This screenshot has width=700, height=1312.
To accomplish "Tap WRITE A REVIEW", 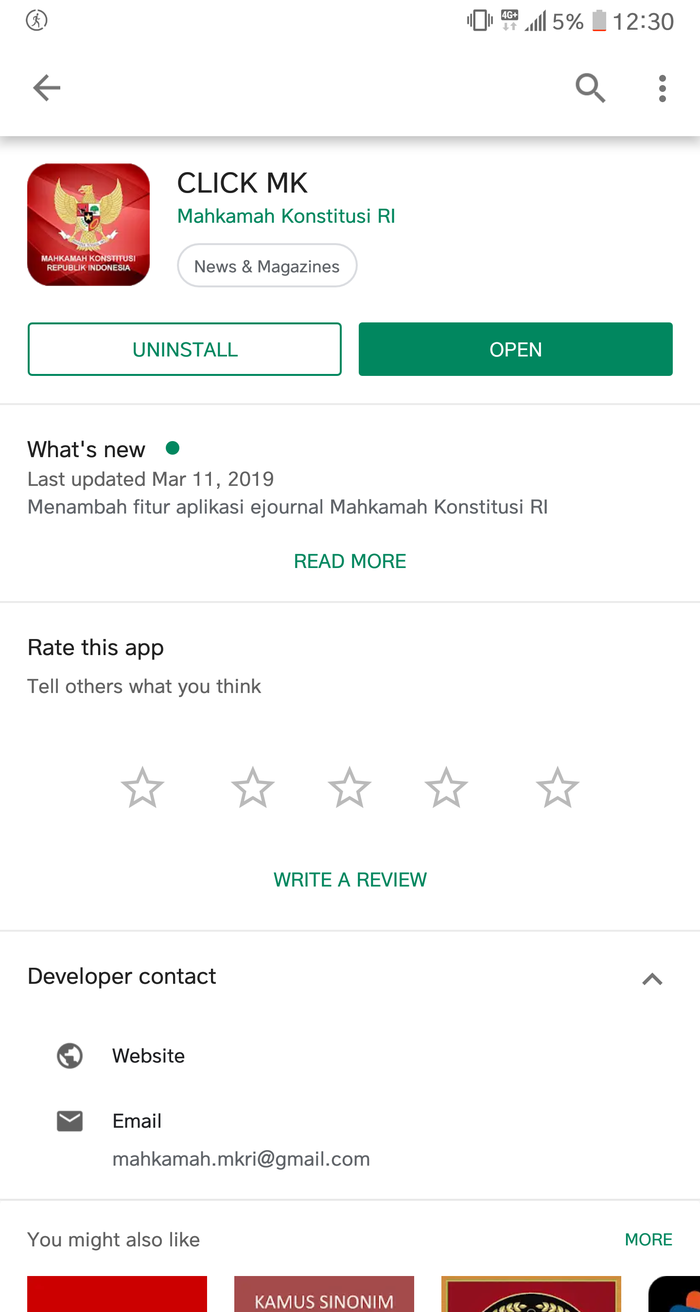I will (x=350, y=880).
